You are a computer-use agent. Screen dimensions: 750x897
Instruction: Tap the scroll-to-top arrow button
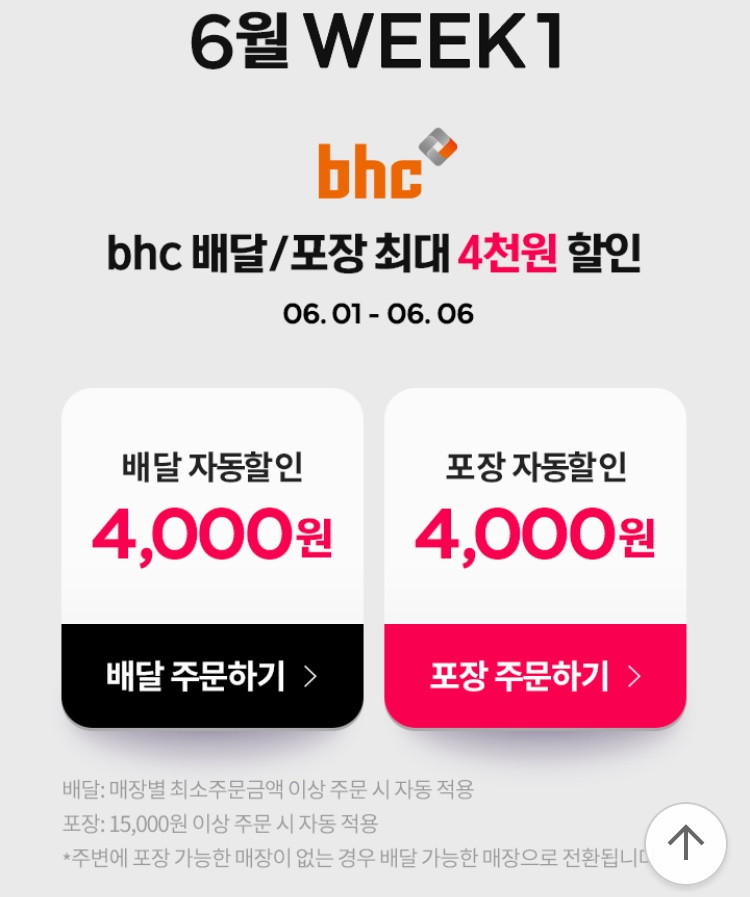tap(686, 843)
